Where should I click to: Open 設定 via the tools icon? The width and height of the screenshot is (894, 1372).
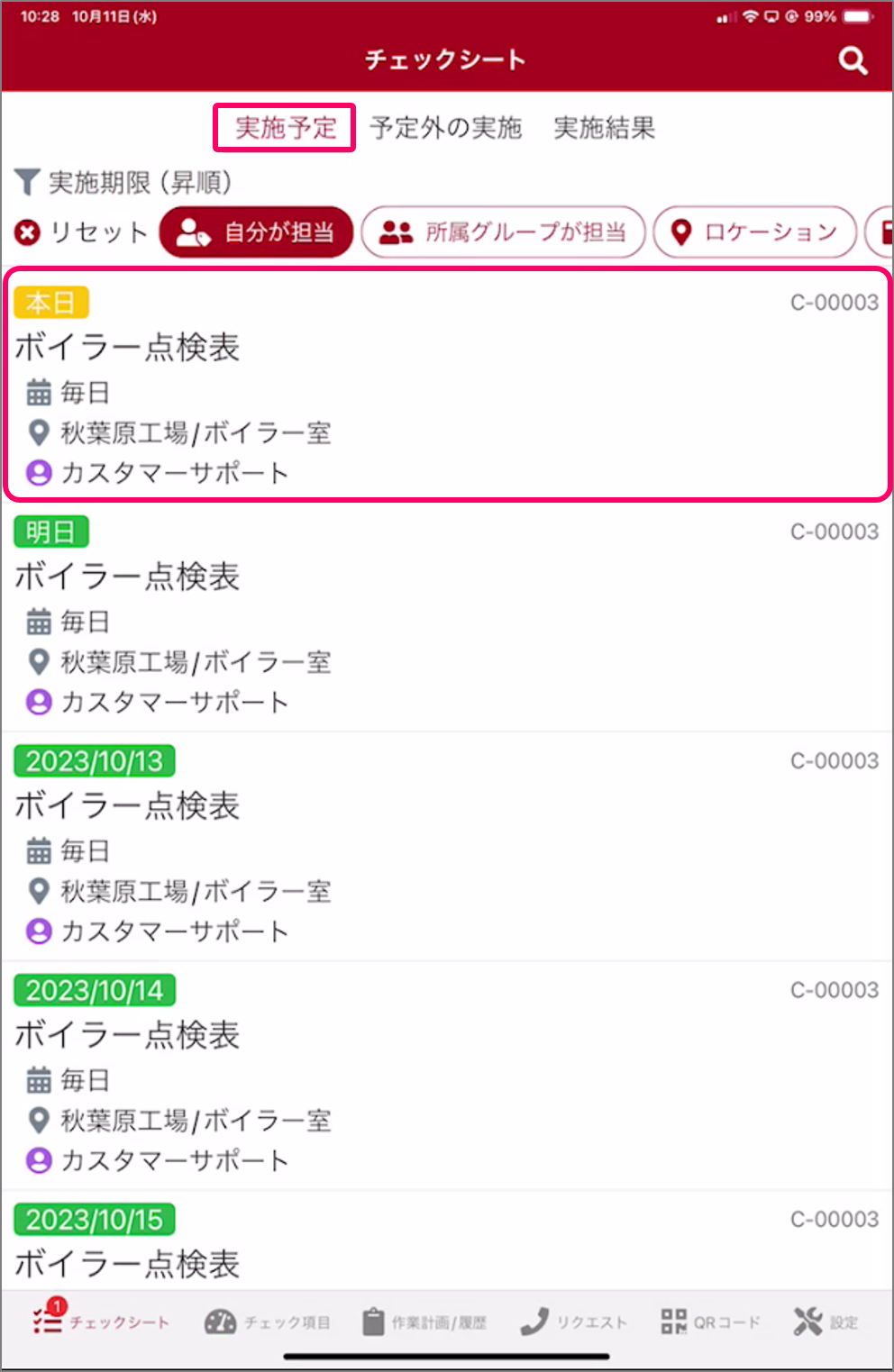(x=806, y=1322)
